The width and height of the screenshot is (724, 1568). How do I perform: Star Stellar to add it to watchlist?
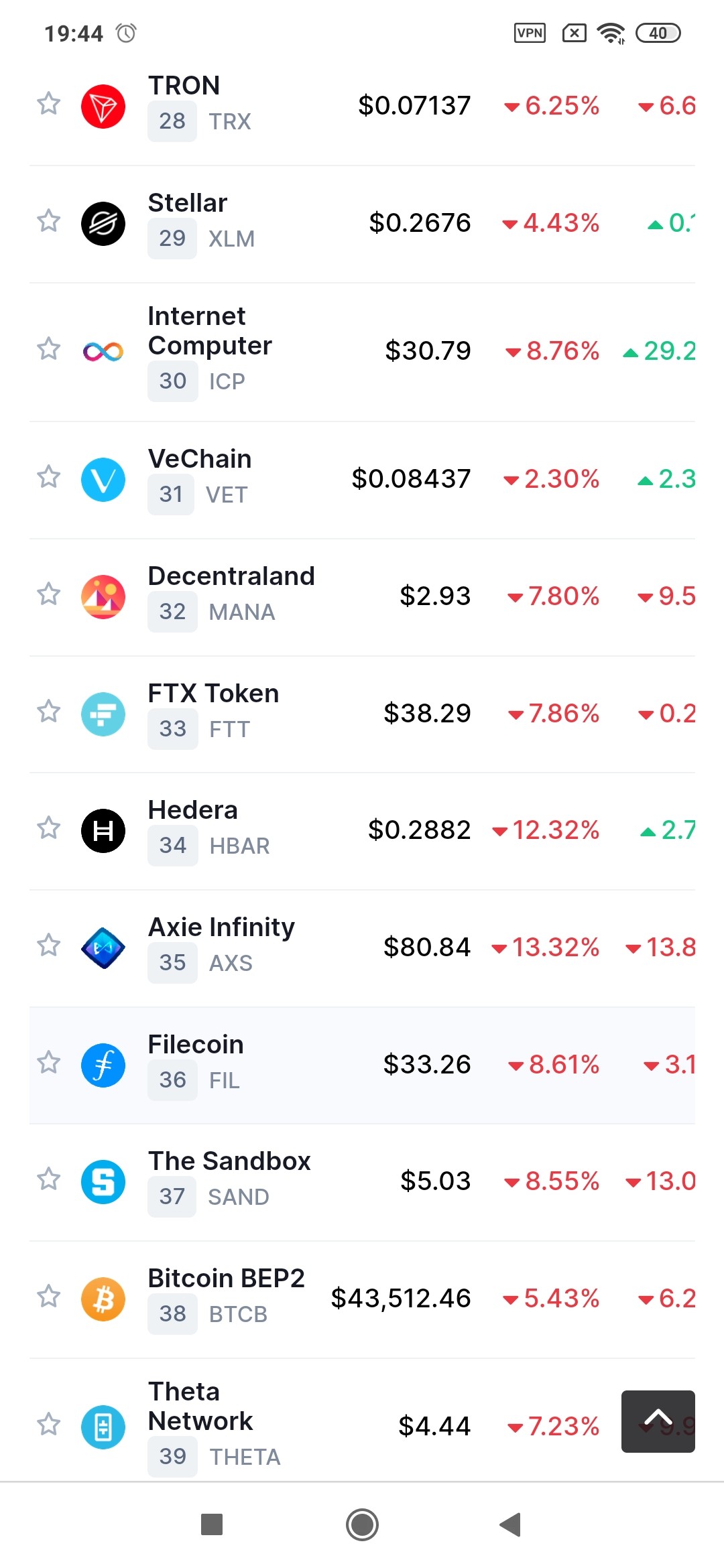(x=48, y=220)
